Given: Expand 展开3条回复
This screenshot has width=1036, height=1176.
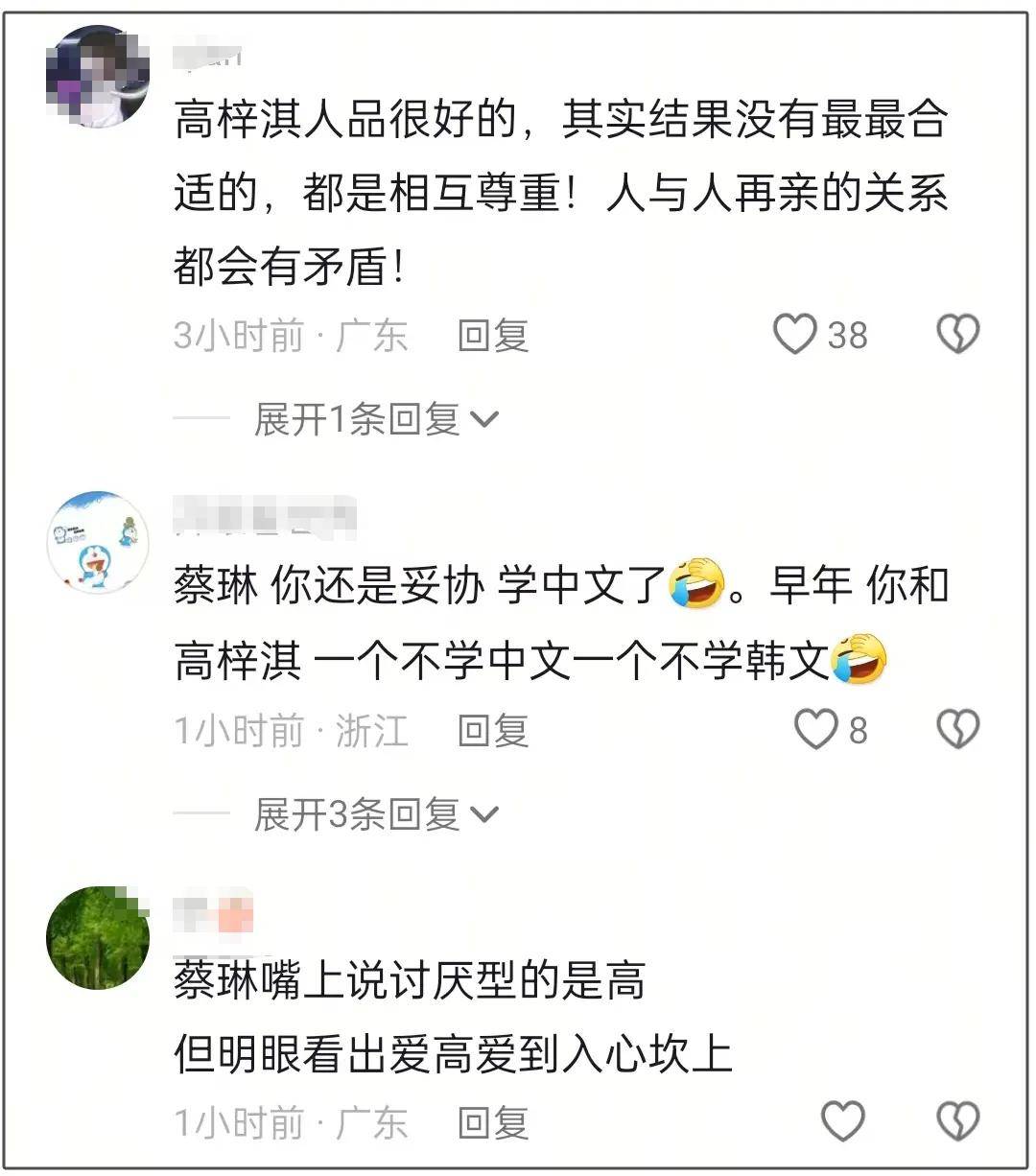Looking at the screenshot, I should click(x=375, y=815).
